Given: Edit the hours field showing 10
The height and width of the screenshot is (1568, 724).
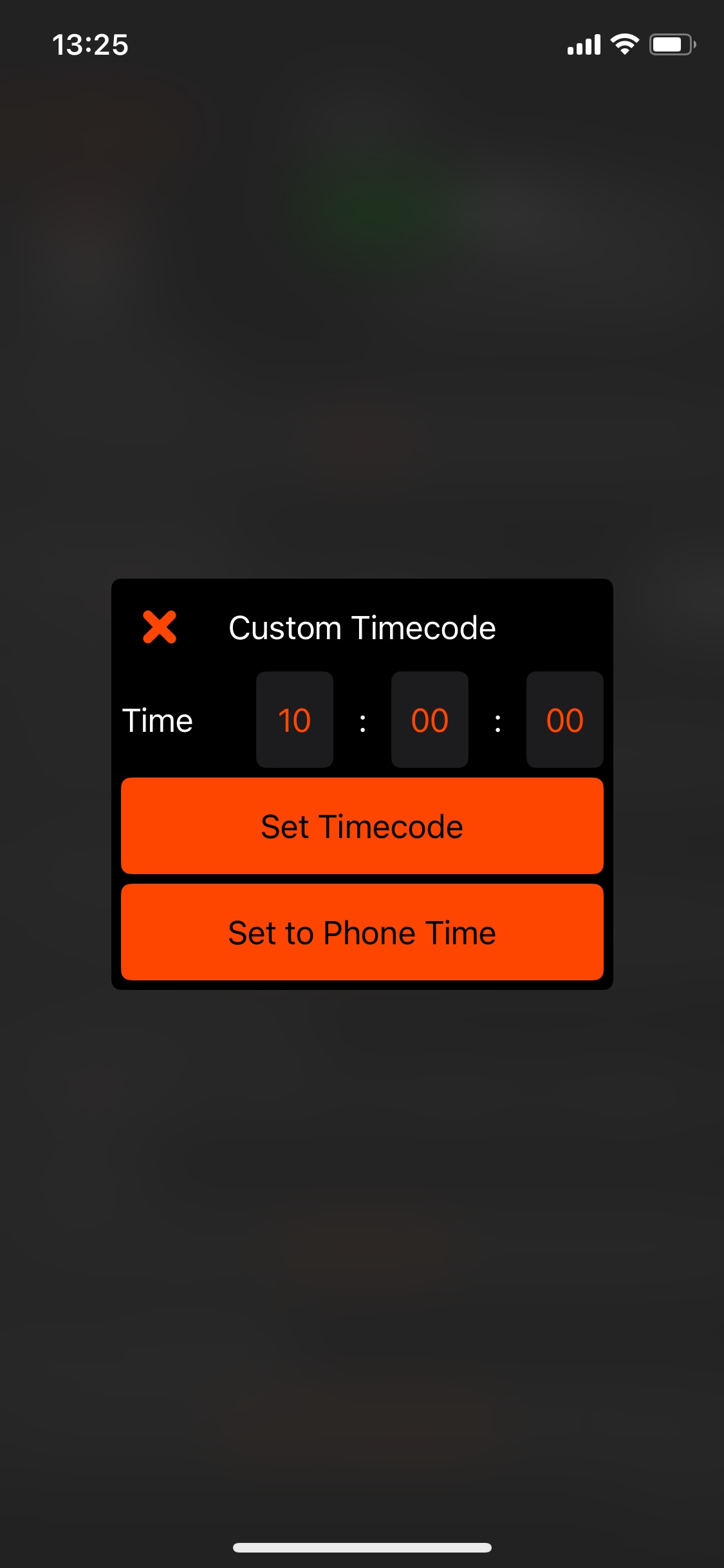Looking at the screenshot, I should tap(295, 720).
